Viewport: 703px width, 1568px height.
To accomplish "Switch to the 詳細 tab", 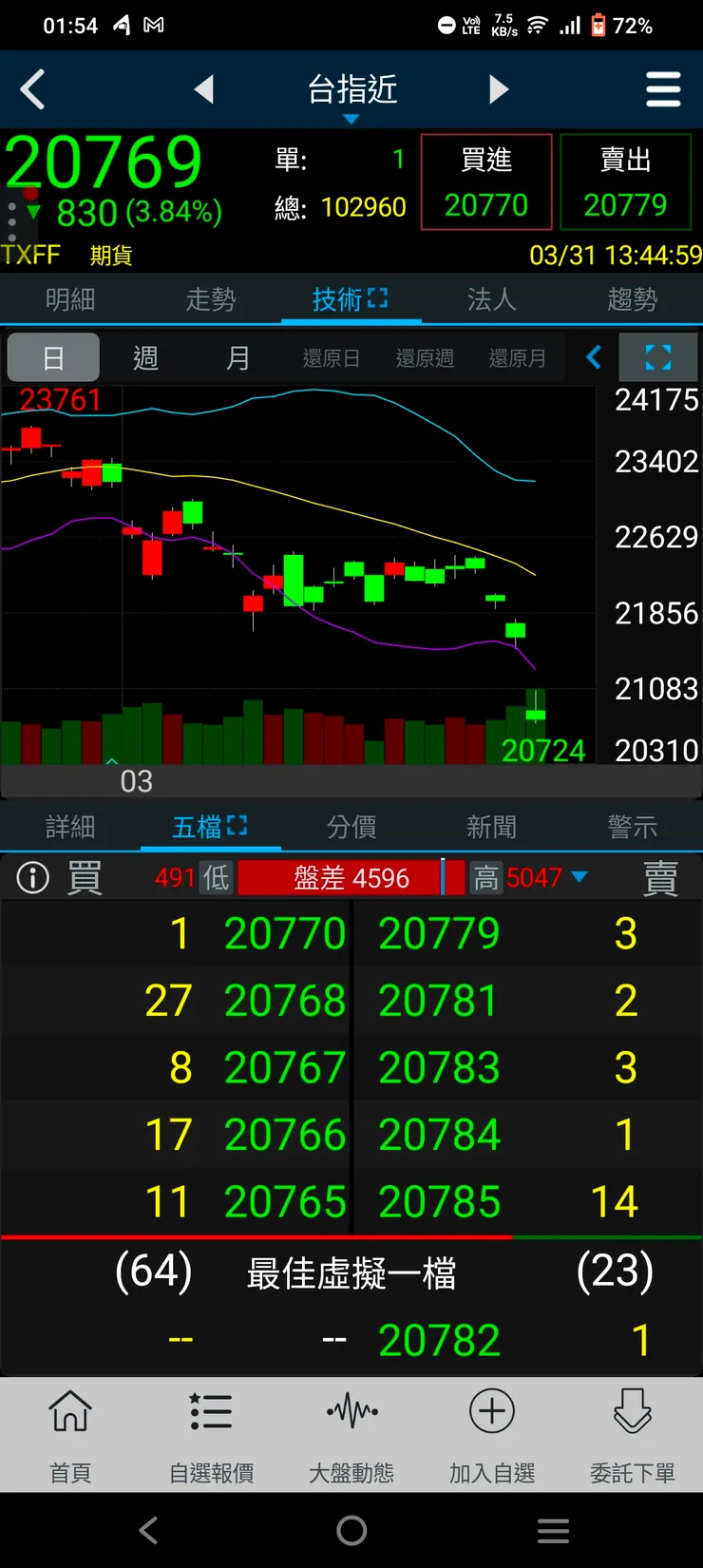I will coord(70,827).
